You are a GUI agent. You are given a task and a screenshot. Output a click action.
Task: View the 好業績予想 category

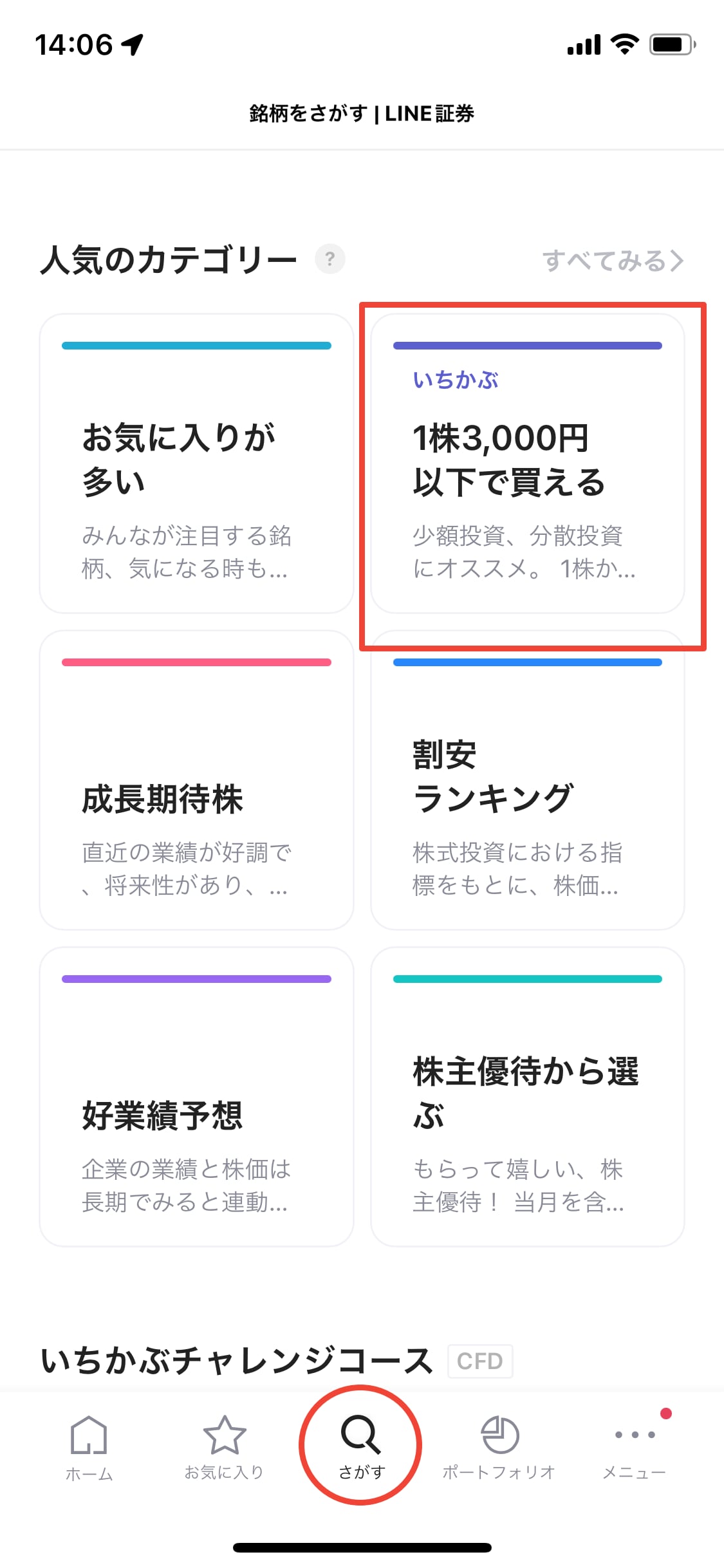(196, 1097)
